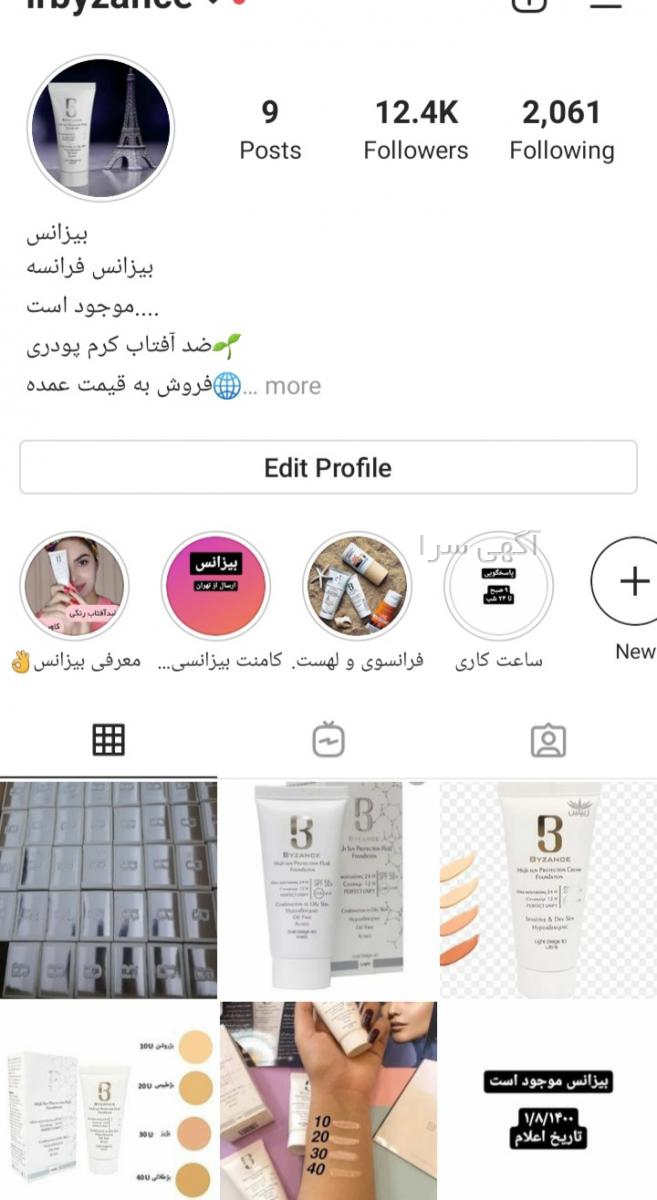The height and width of the screenshot is (1200, 657).
Task: Switch to the IGTV tab
Action: (328, 740)
